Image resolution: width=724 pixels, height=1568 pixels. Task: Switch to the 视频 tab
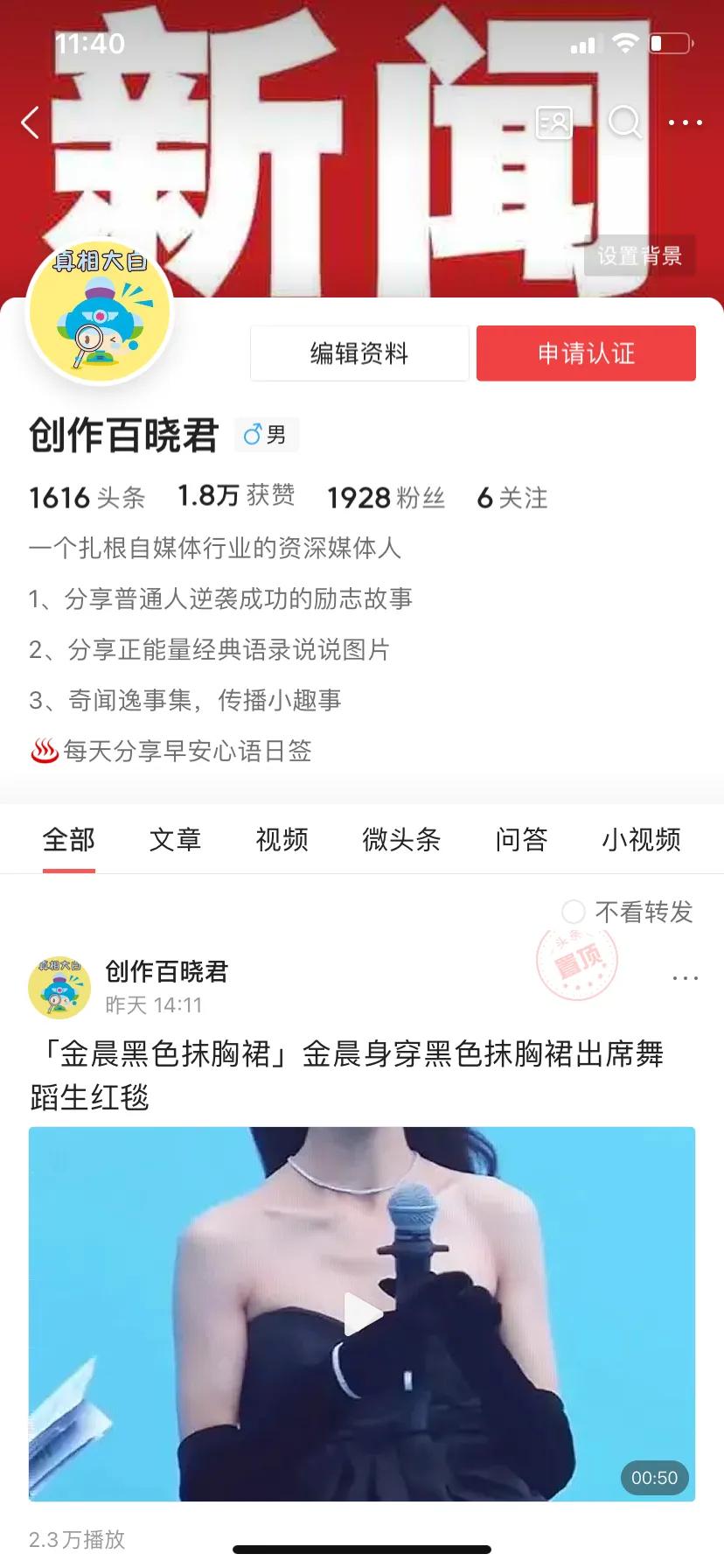282,840
